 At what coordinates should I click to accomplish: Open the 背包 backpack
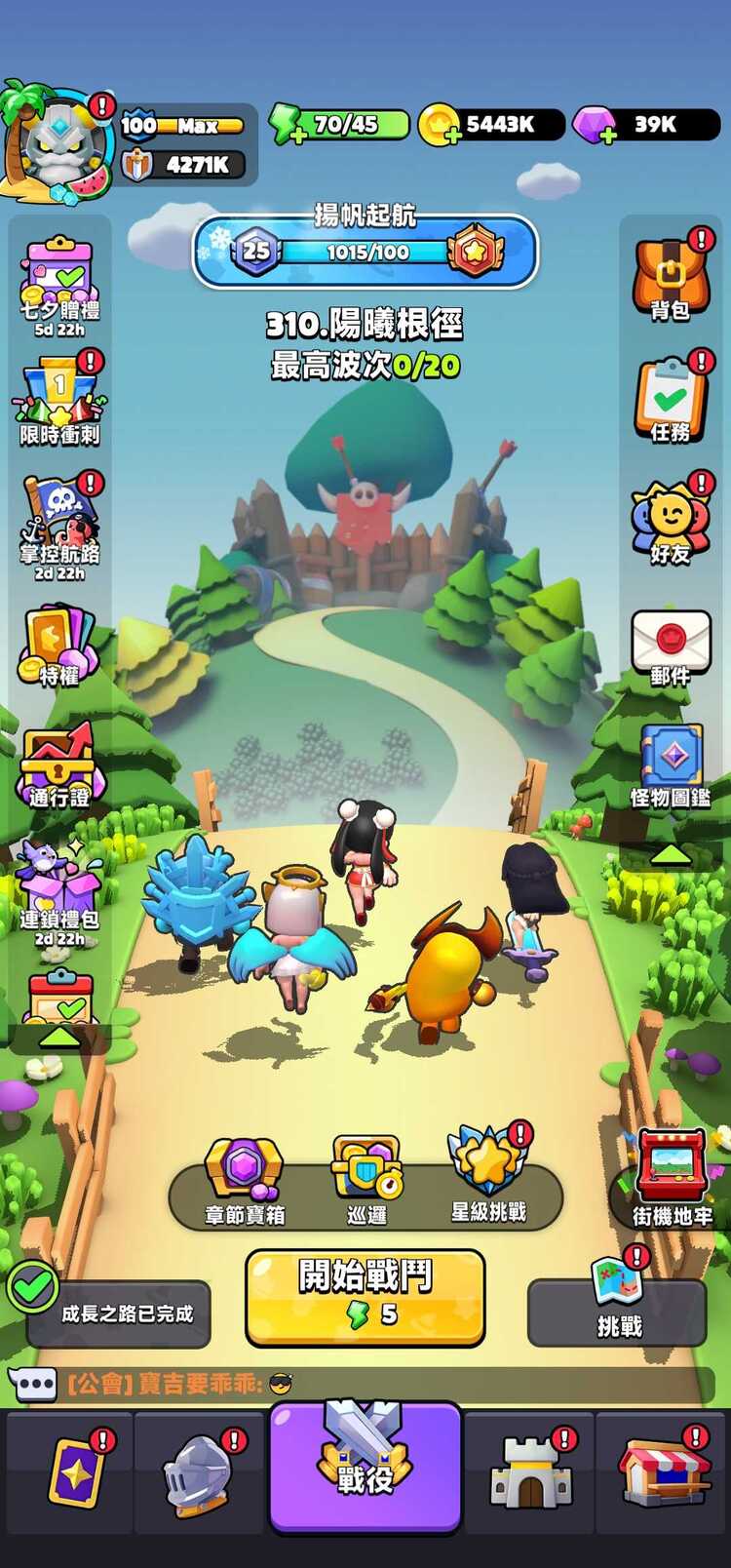click(x=671, y=280)
